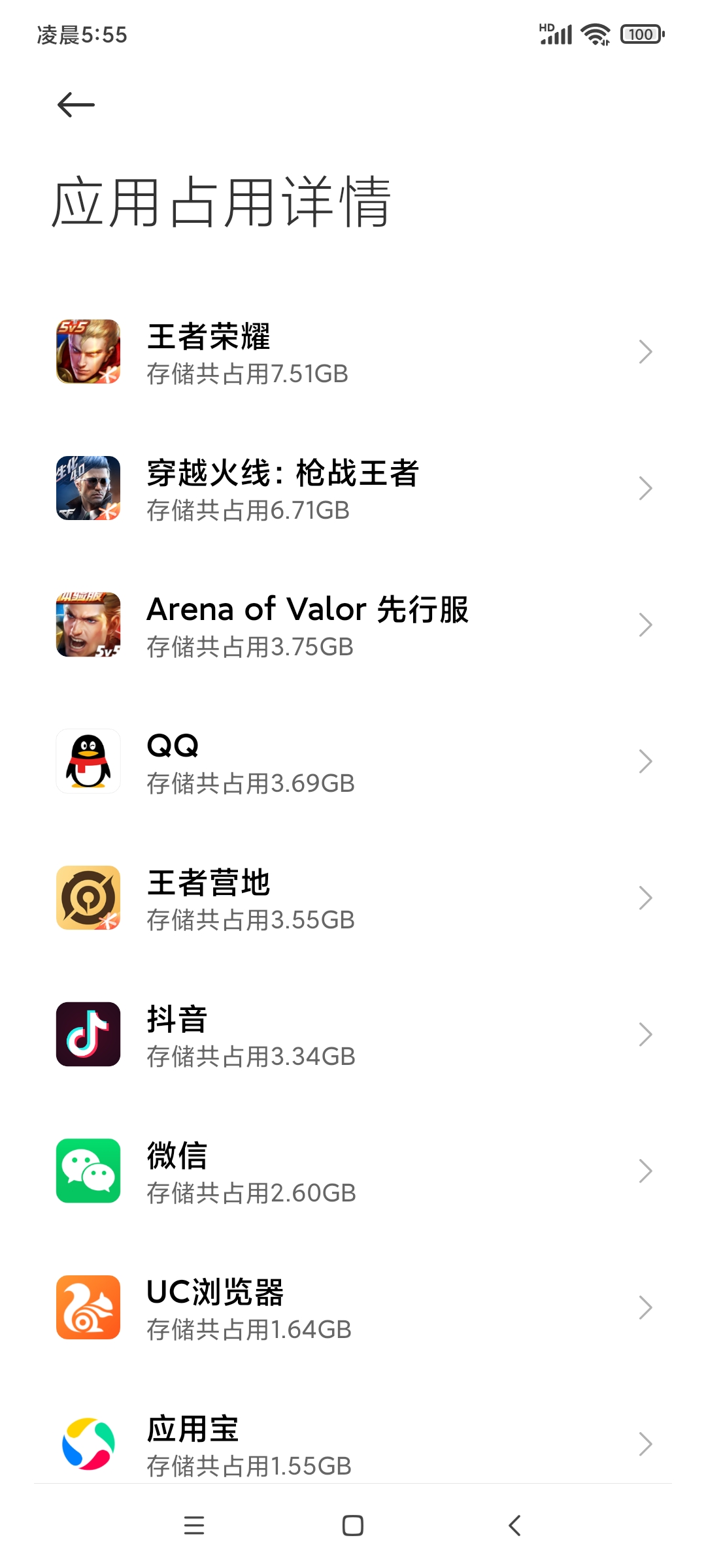
Task: Select the UC浏览器 app row
Action: pyautogui.click(x=353, y=1308)
